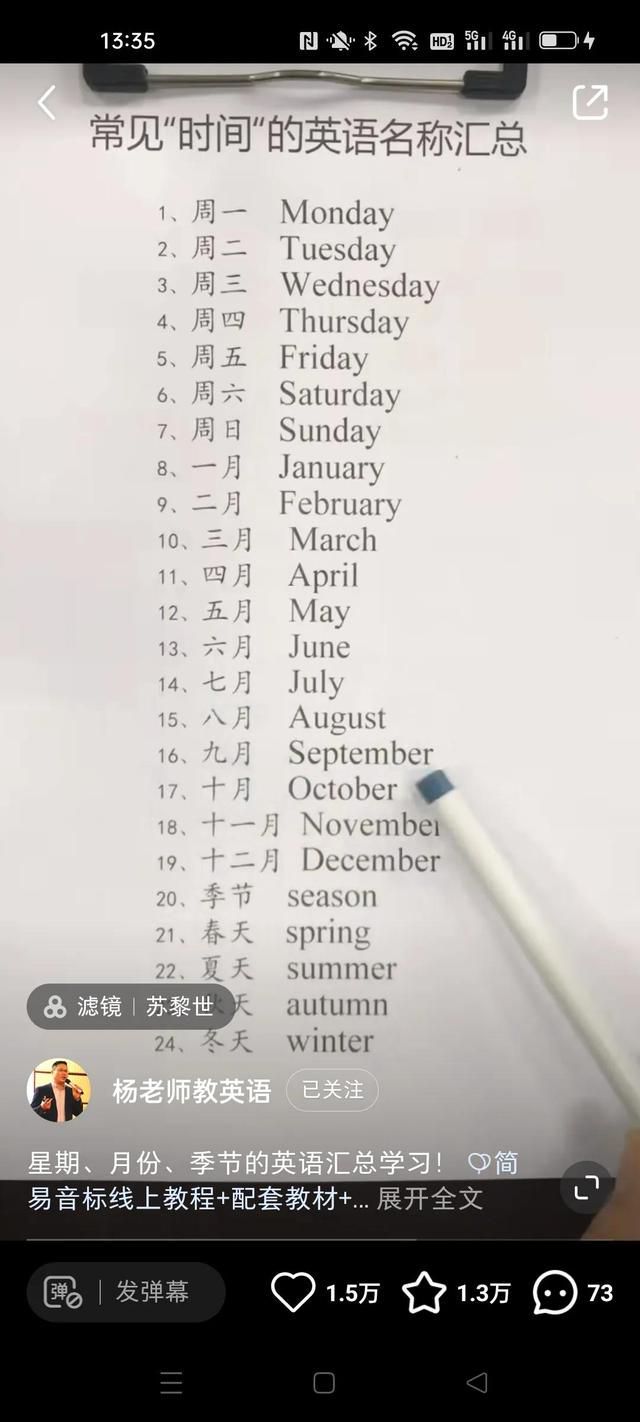The height and width of the screenshot is (1422, 640).
Task: Tap the 已关注 following button
Action: 332,1090
